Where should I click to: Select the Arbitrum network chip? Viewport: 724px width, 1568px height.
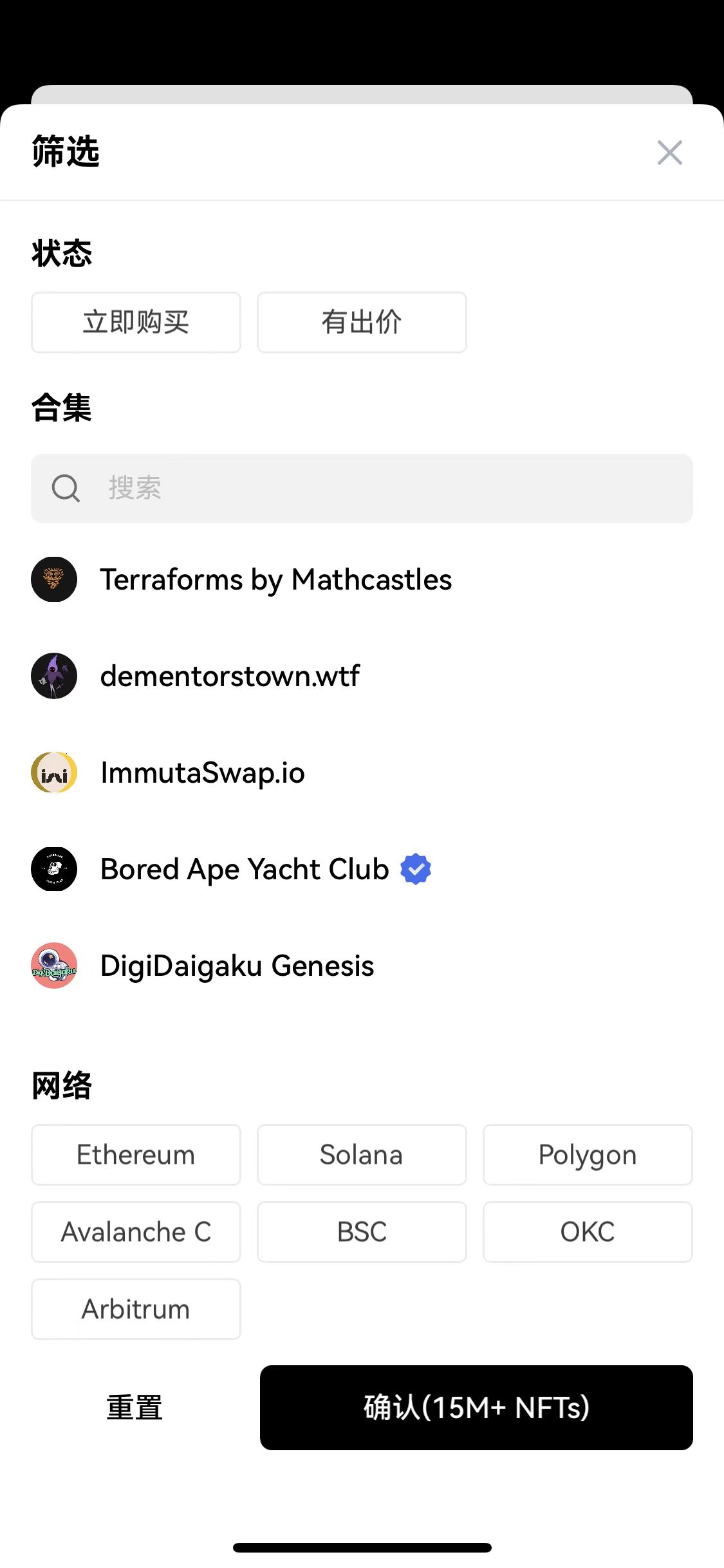pyautogui.click(x=136, y=1309)
